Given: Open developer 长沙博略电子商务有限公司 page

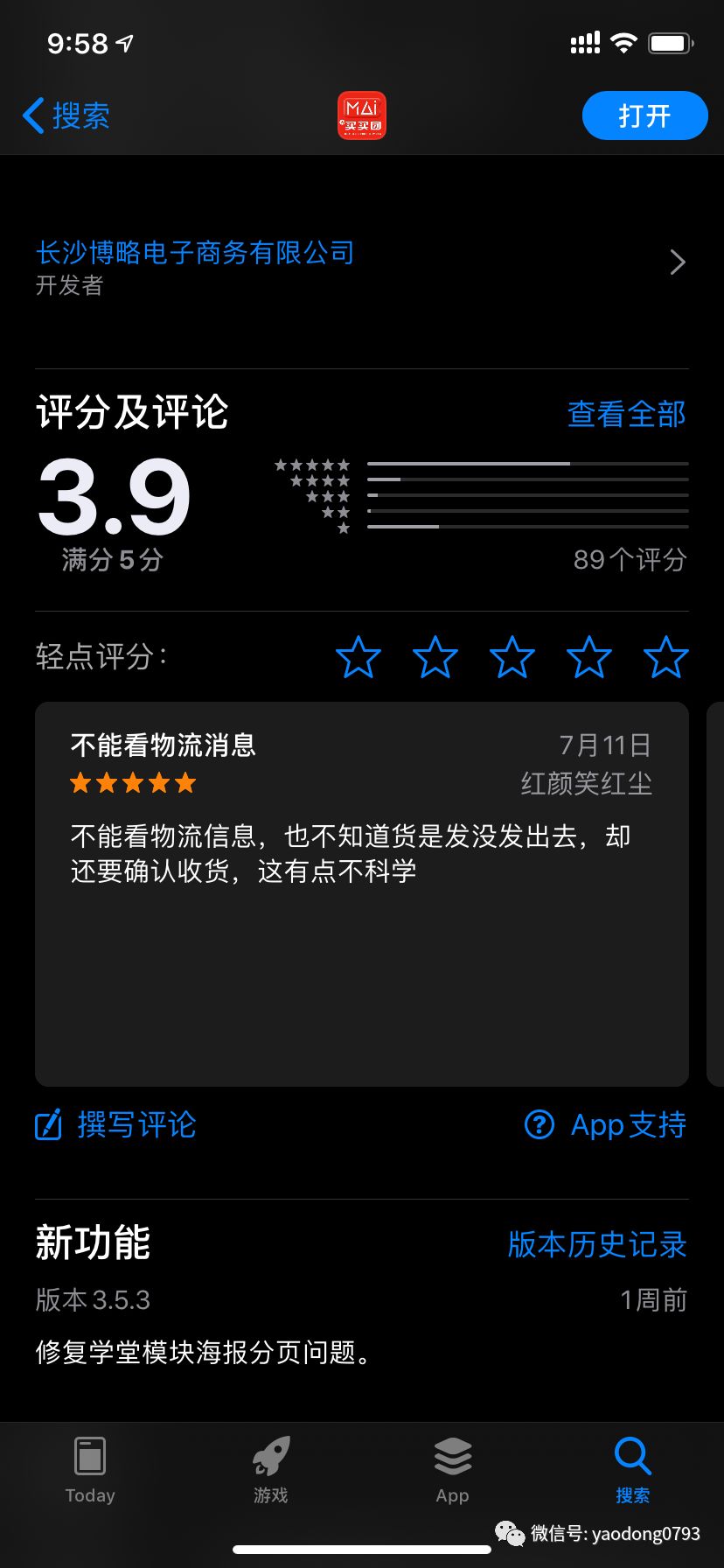Looking at the screenshot, I should (x=194, y=254).
